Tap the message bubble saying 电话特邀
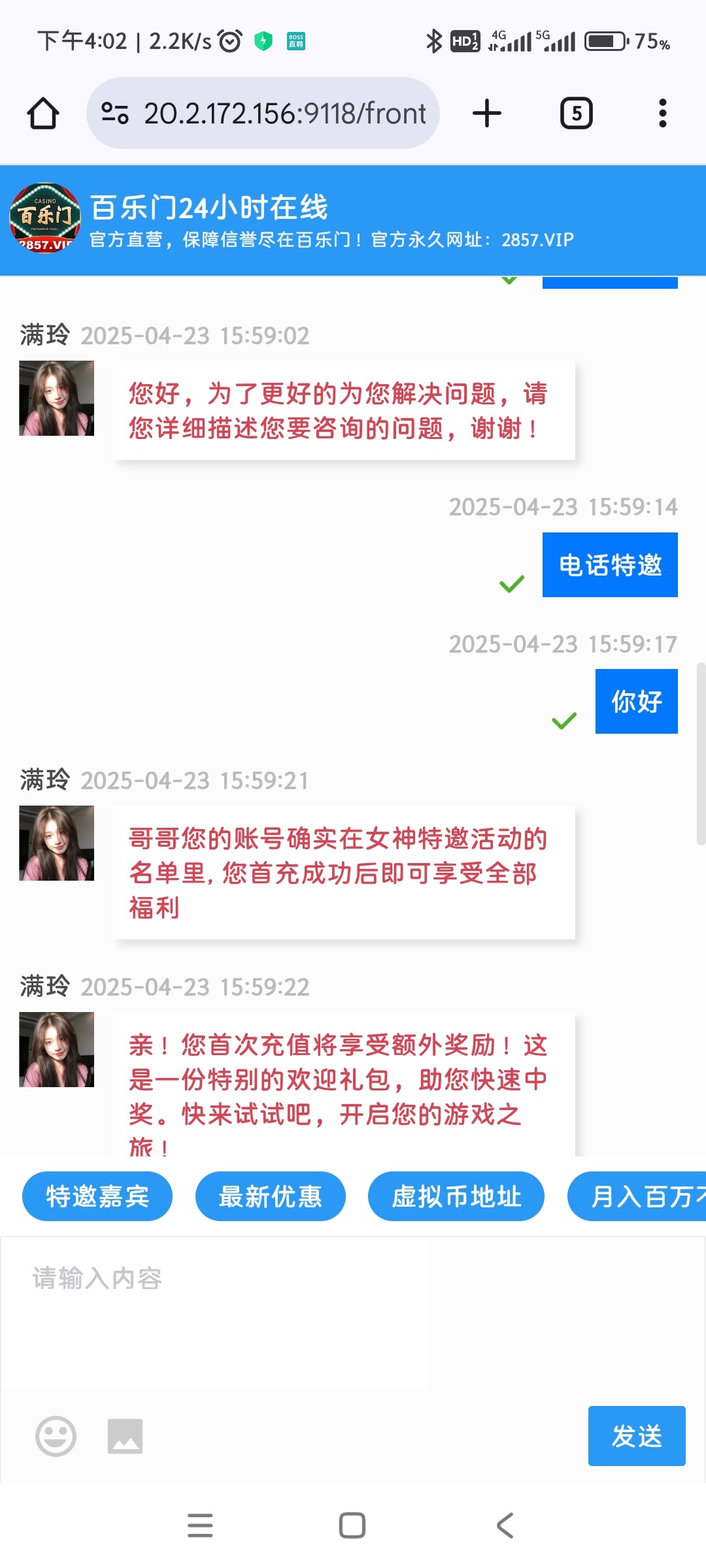706x1568 pixels. 609,564
